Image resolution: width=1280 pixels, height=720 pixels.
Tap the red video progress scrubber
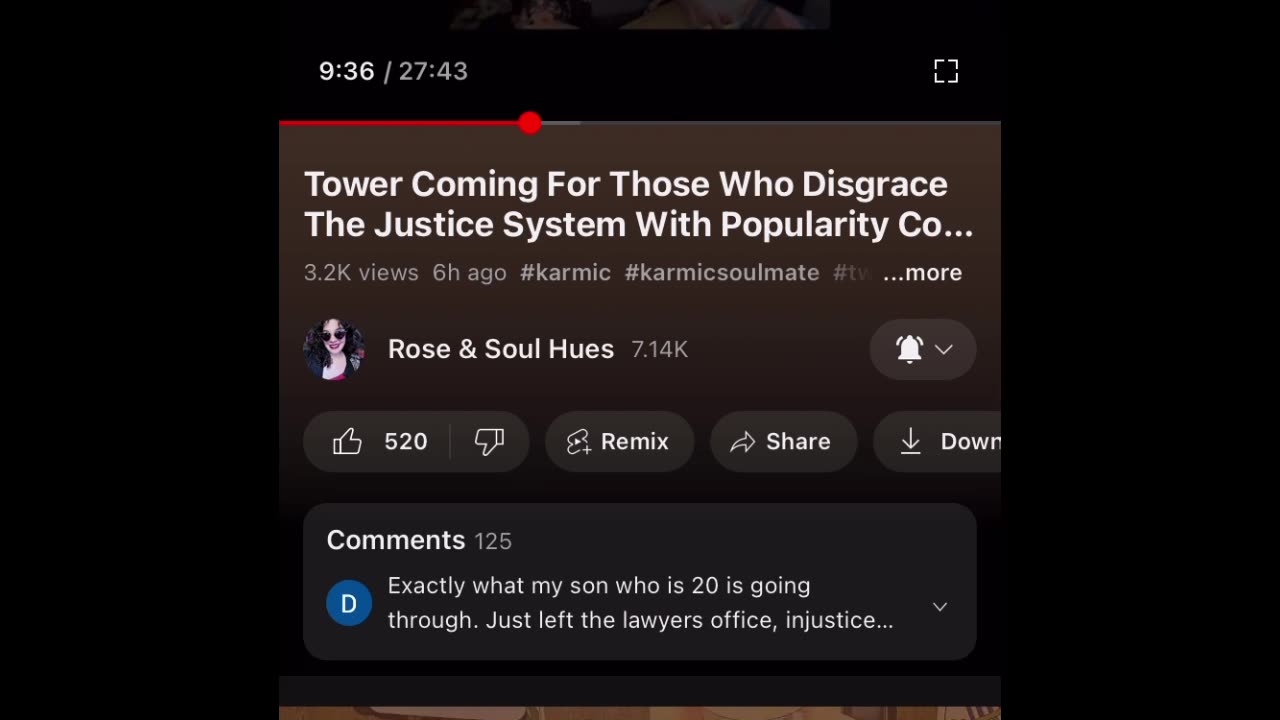530,123
